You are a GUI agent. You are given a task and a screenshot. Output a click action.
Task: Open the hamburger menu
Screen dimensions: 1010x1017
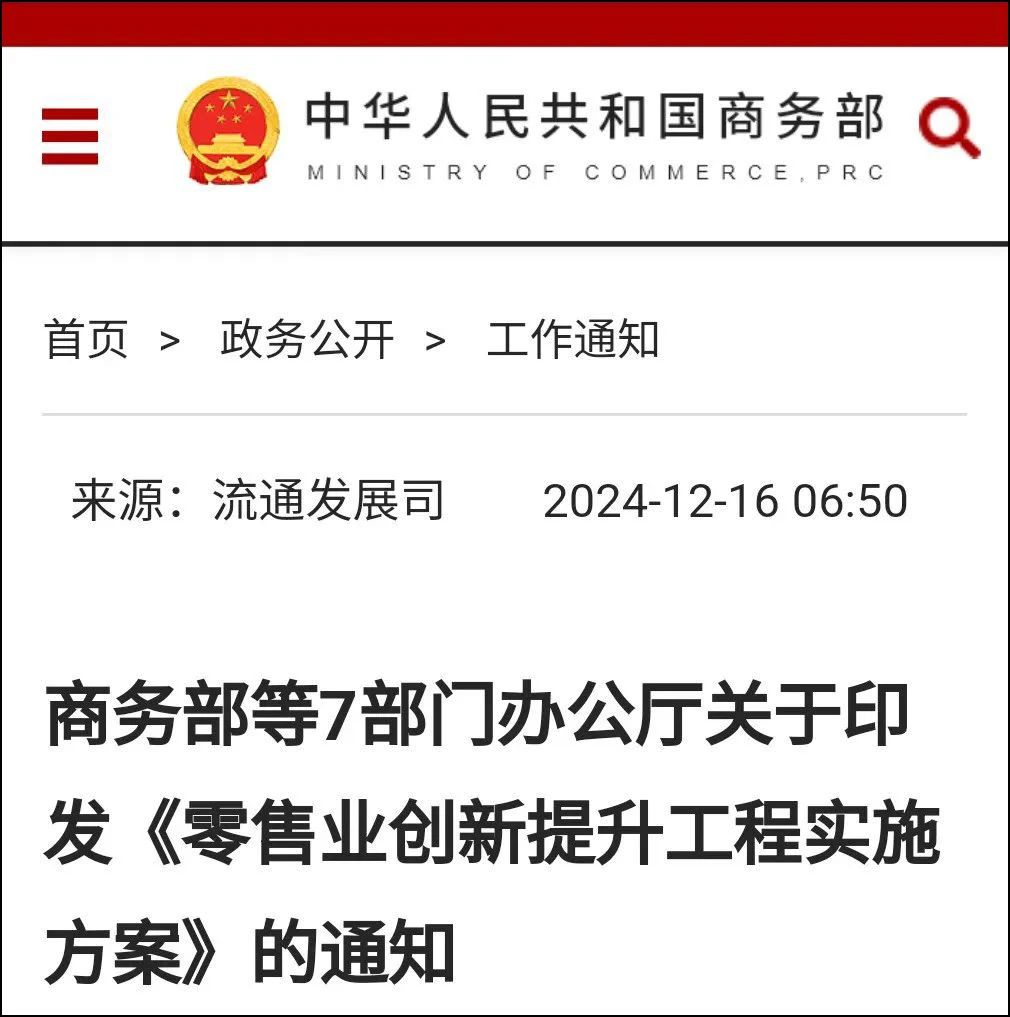[x=70, y=136]
